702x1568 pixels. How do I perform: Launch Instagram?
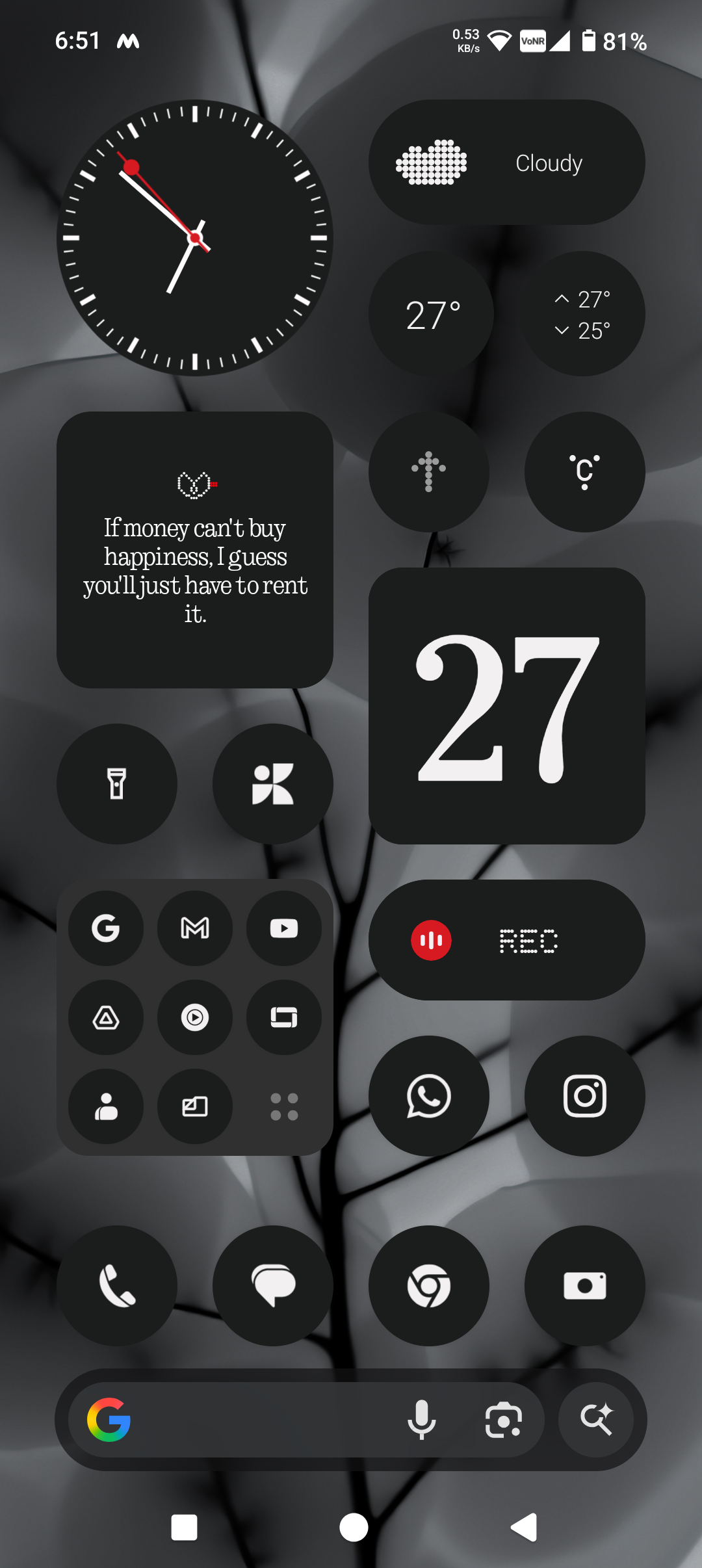584,1096
